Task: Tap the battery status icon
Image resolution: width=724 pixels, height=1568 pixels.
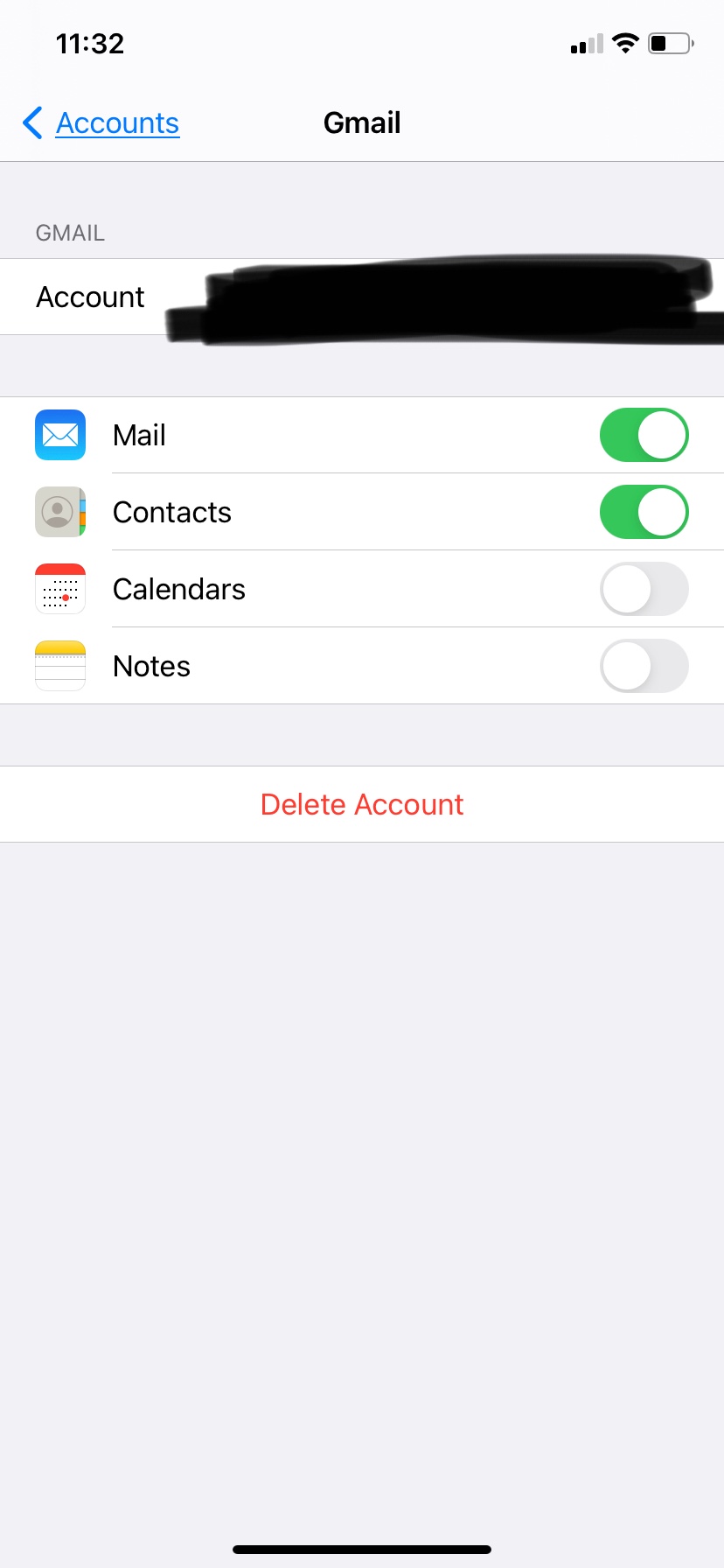Action: coord(670,43)
